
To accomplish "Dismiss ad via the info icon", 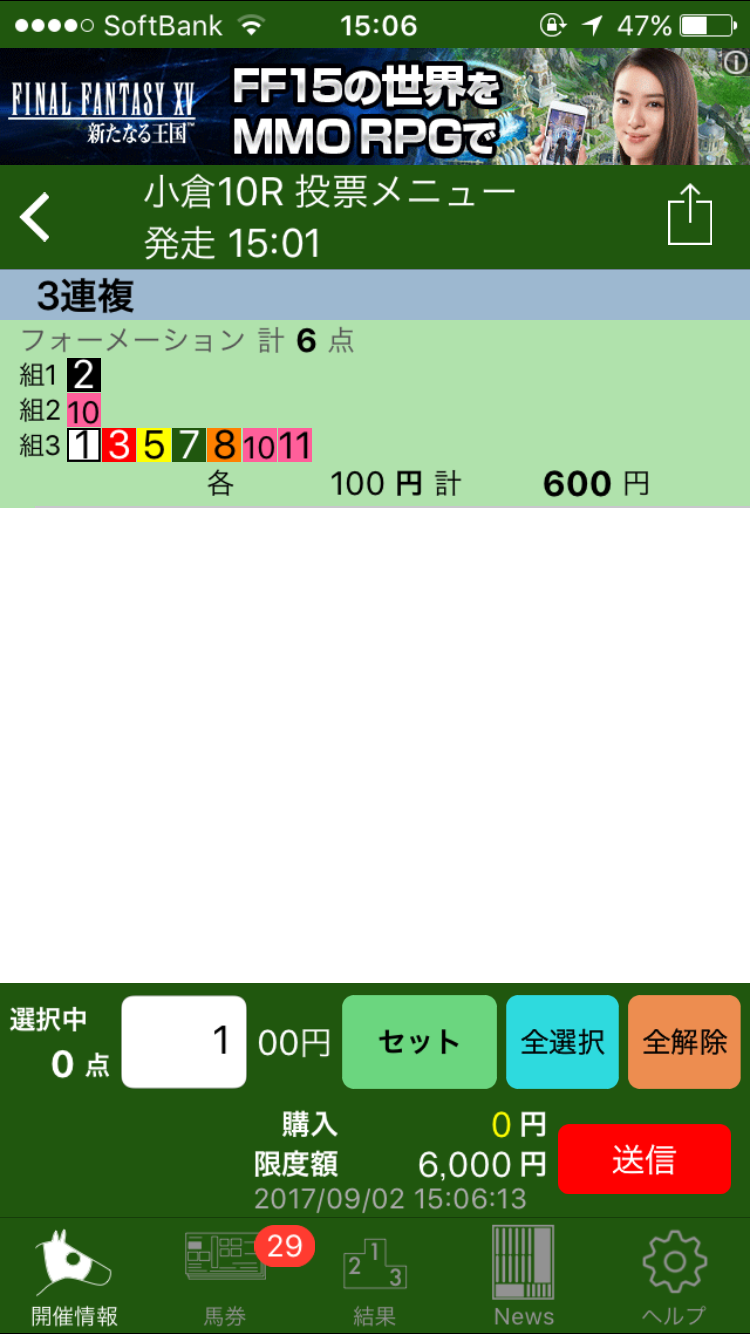I will click(735, 62).
